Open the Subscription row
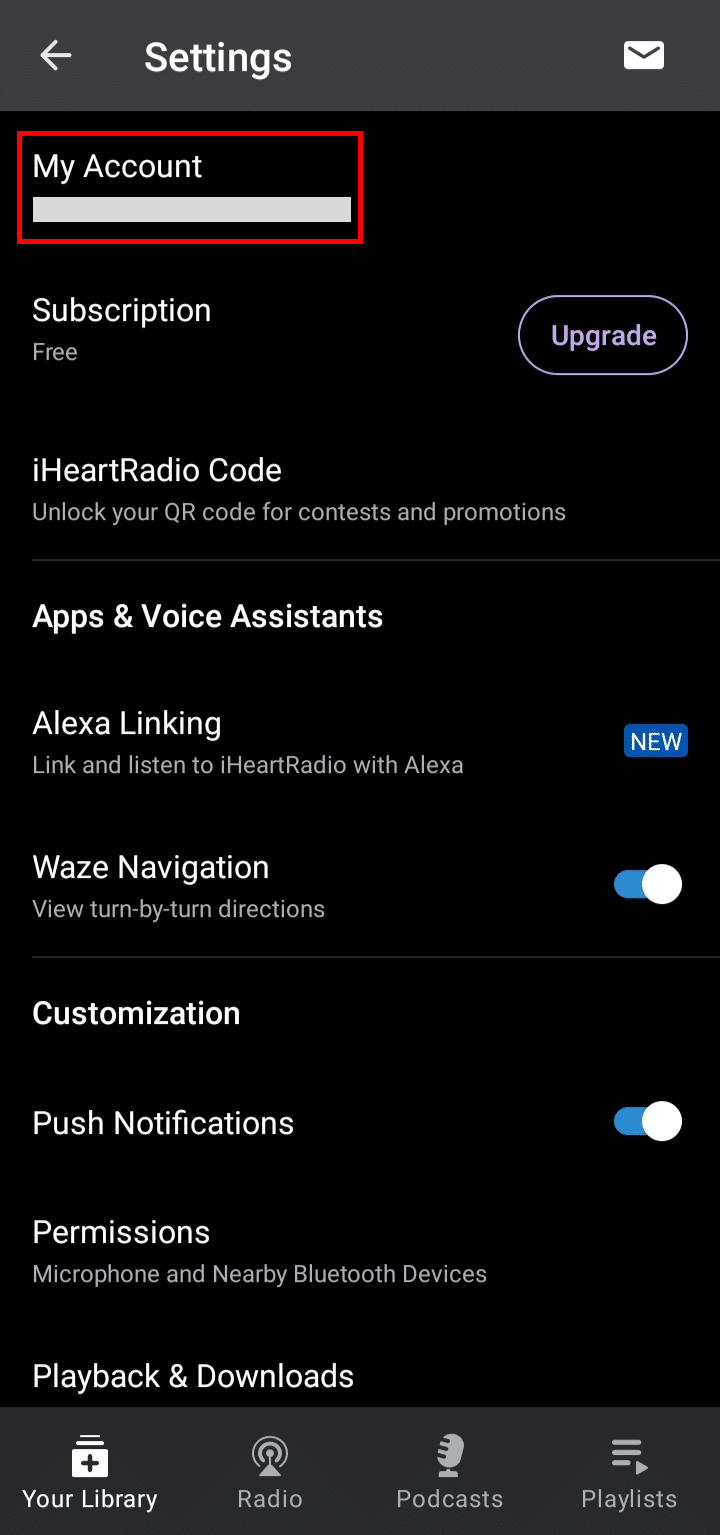The height and width of the screenshot is (1535, 720). (x=360, y=330)
